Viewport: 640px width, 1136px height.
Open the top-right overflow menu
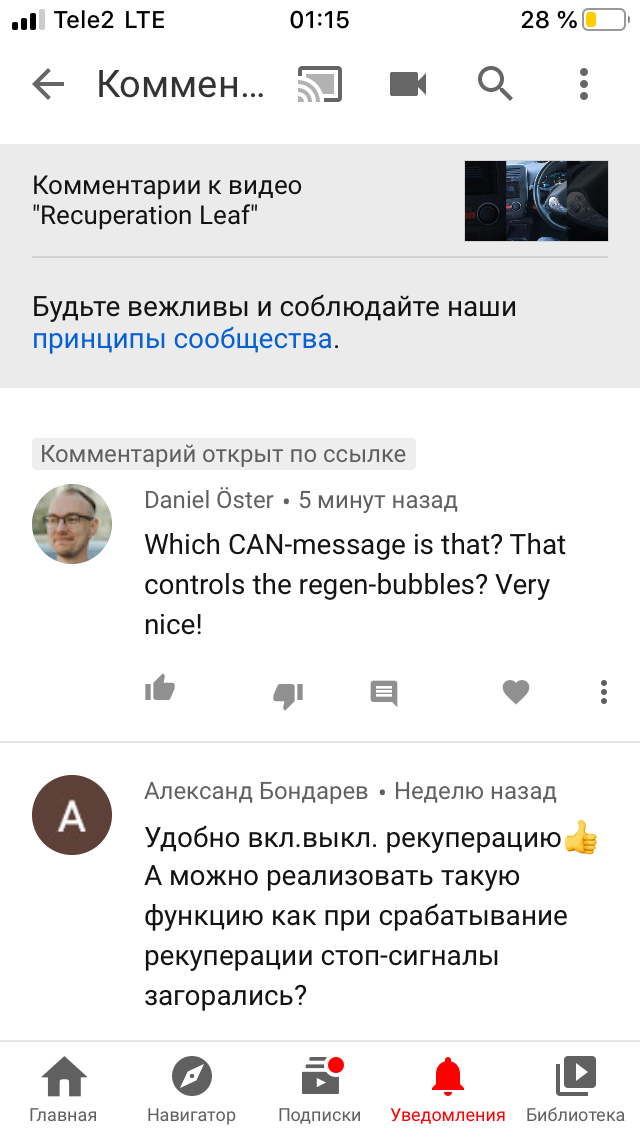click(585, 85)
